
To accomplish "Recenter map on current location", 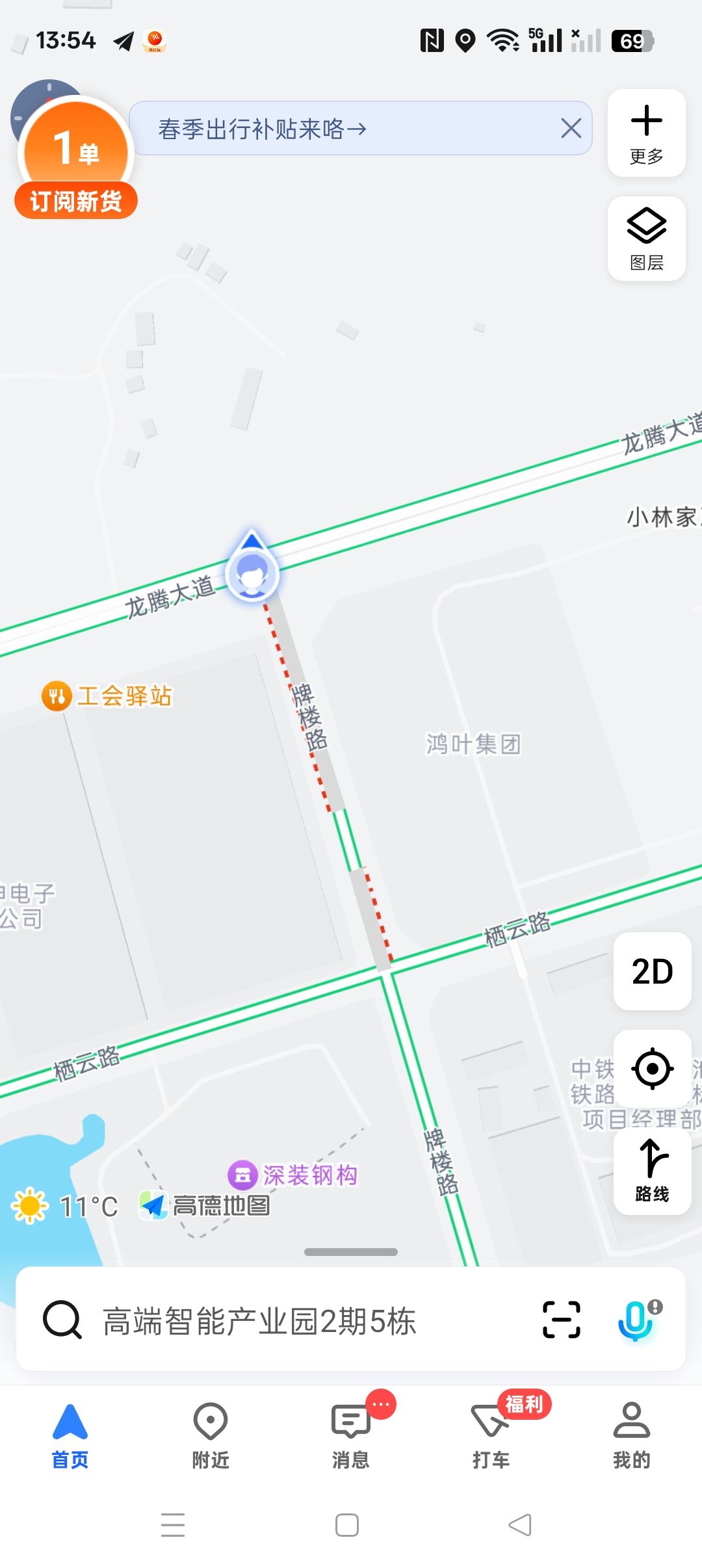I will 652,1069.
